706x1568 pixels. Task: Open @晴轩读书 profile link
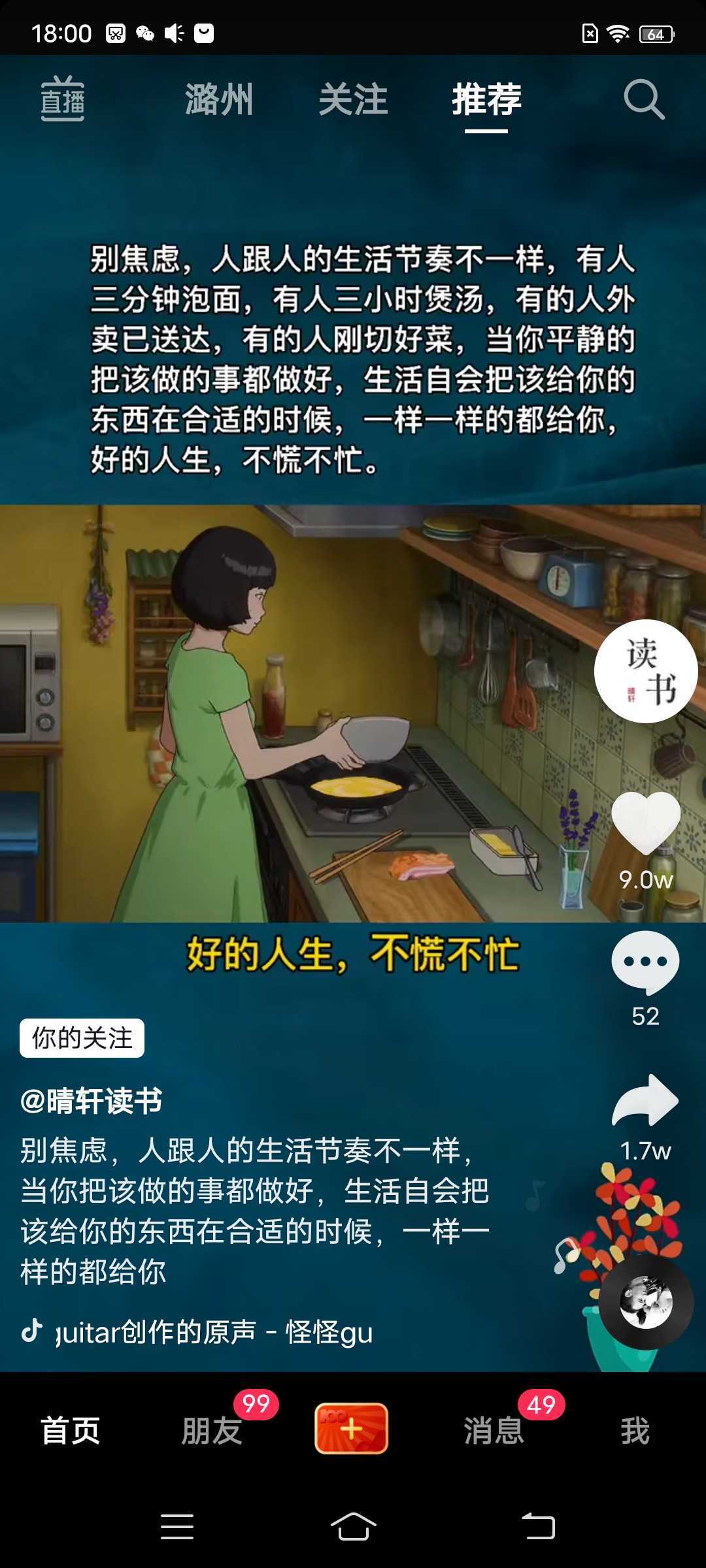[x=92, y=1101]
